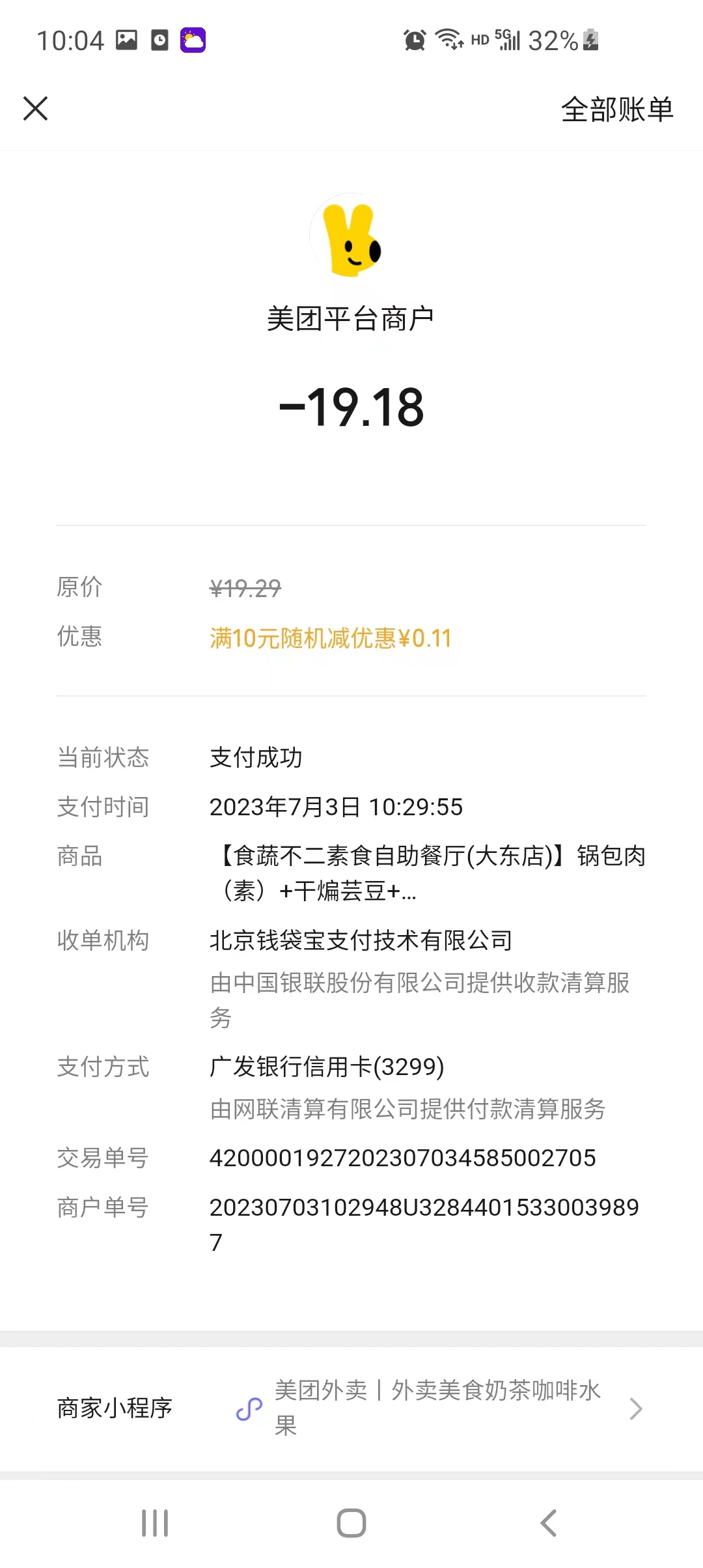
Task: Open 全部账单 to view all bills
Action: (x=616, y=109)
